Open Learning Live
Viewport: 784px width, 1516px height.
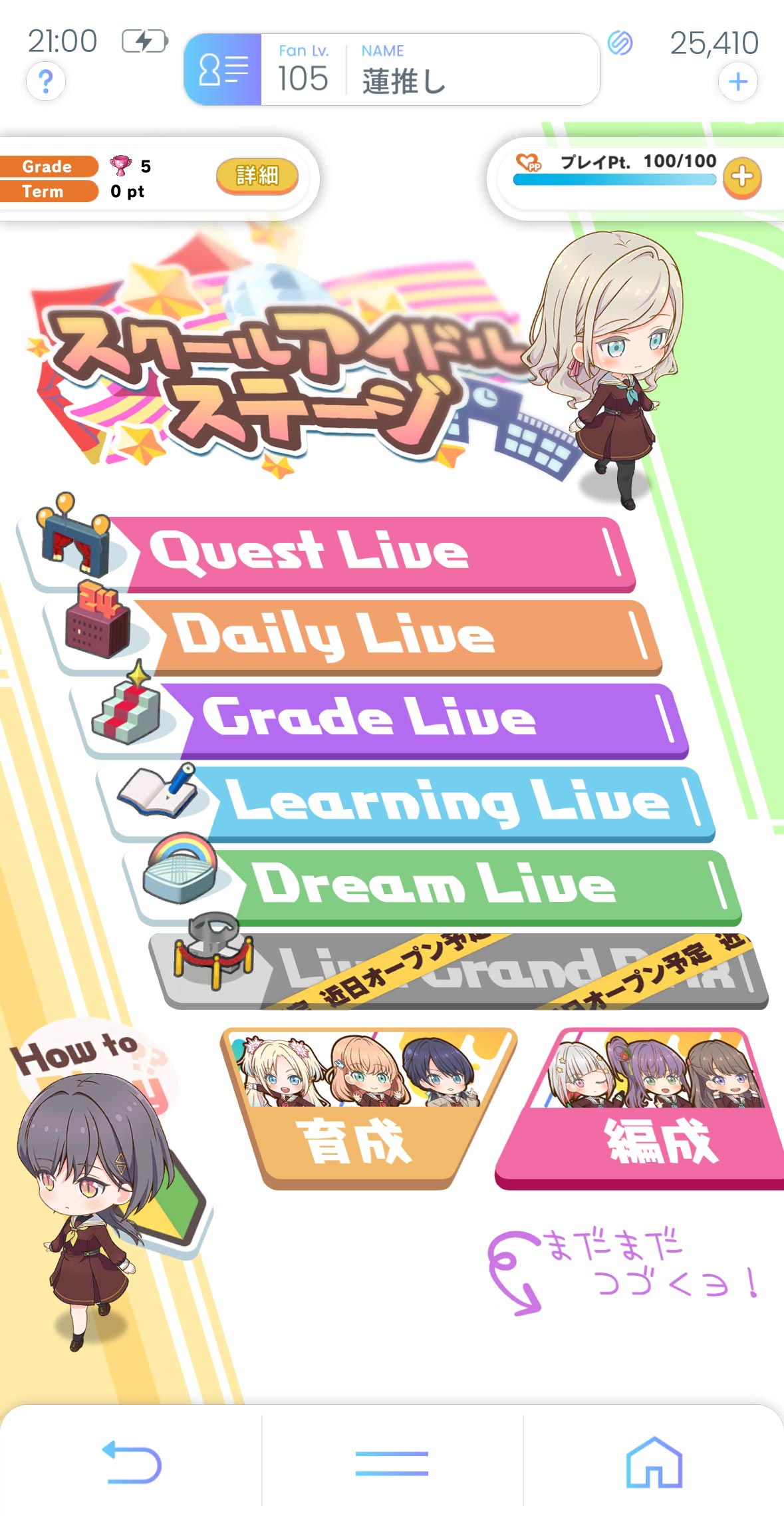click(x=452, y=803)
